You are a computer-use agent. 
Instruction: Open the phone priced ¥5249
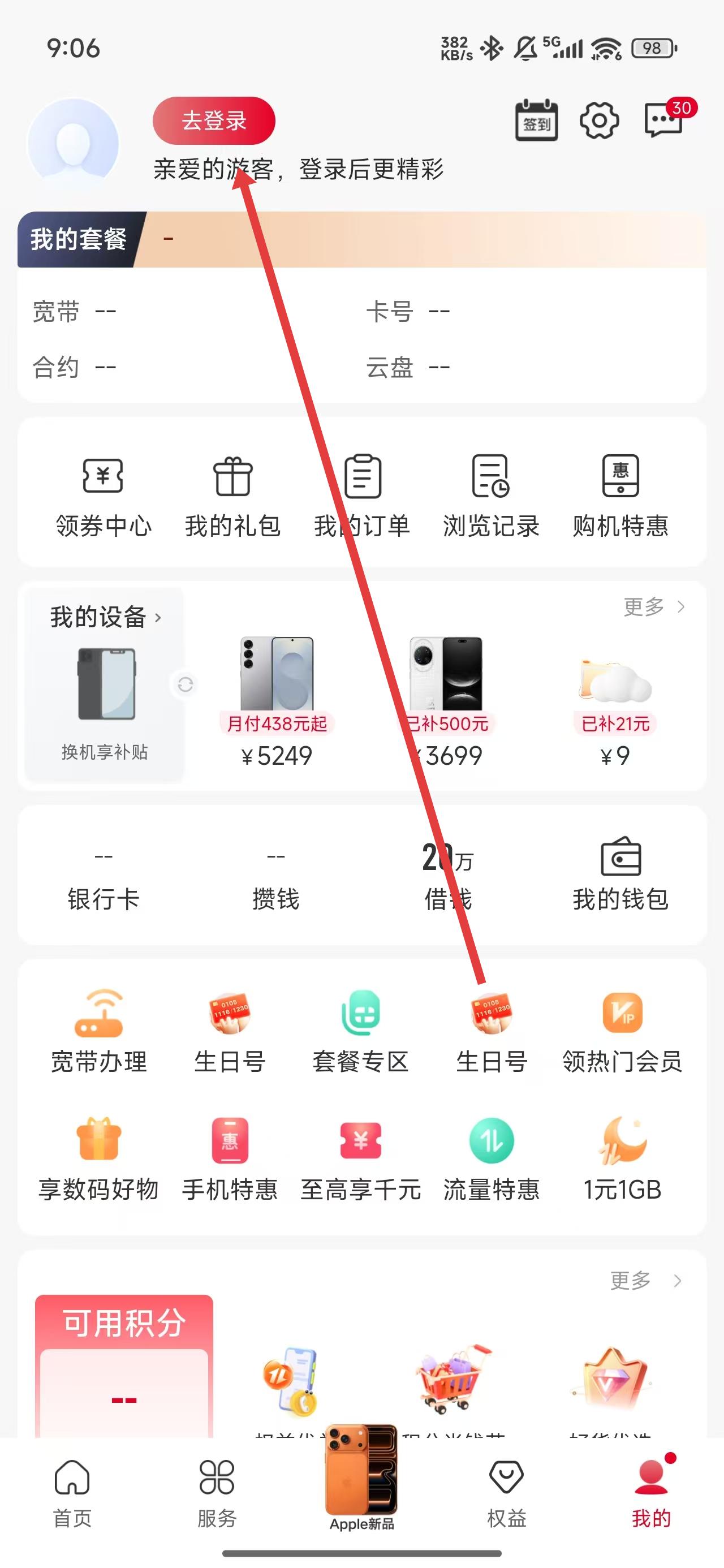pos(277,700)
